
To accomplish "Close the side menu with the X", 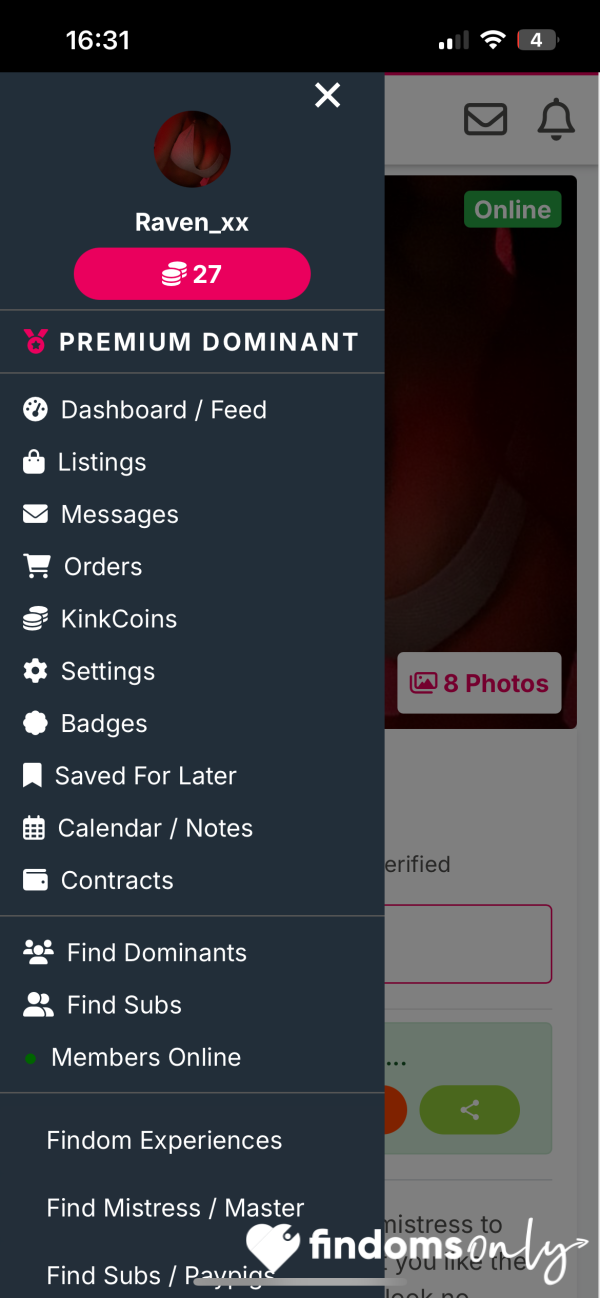I will click(328, 95).
